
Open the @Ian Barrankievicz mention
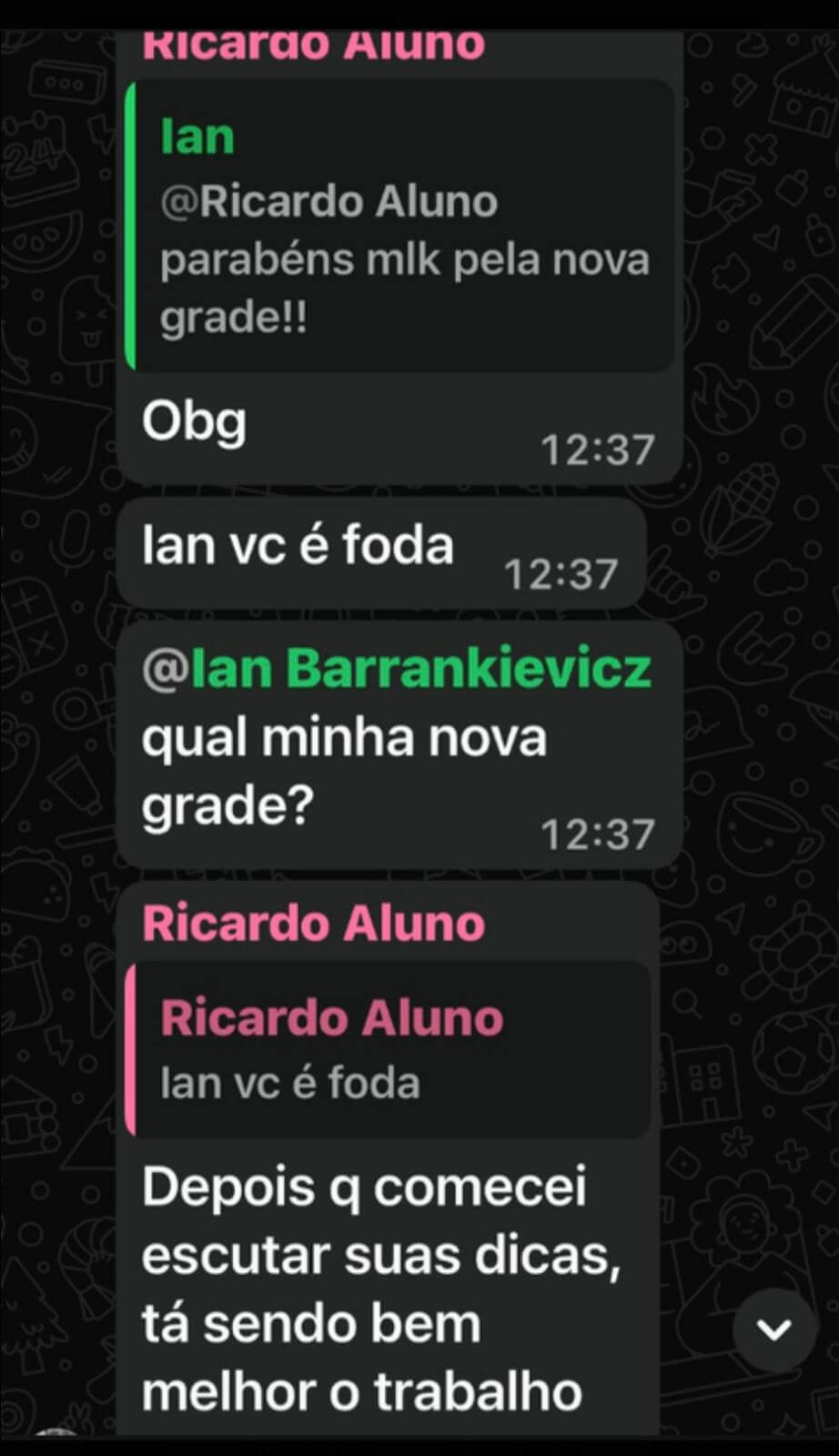click(397, 669)
